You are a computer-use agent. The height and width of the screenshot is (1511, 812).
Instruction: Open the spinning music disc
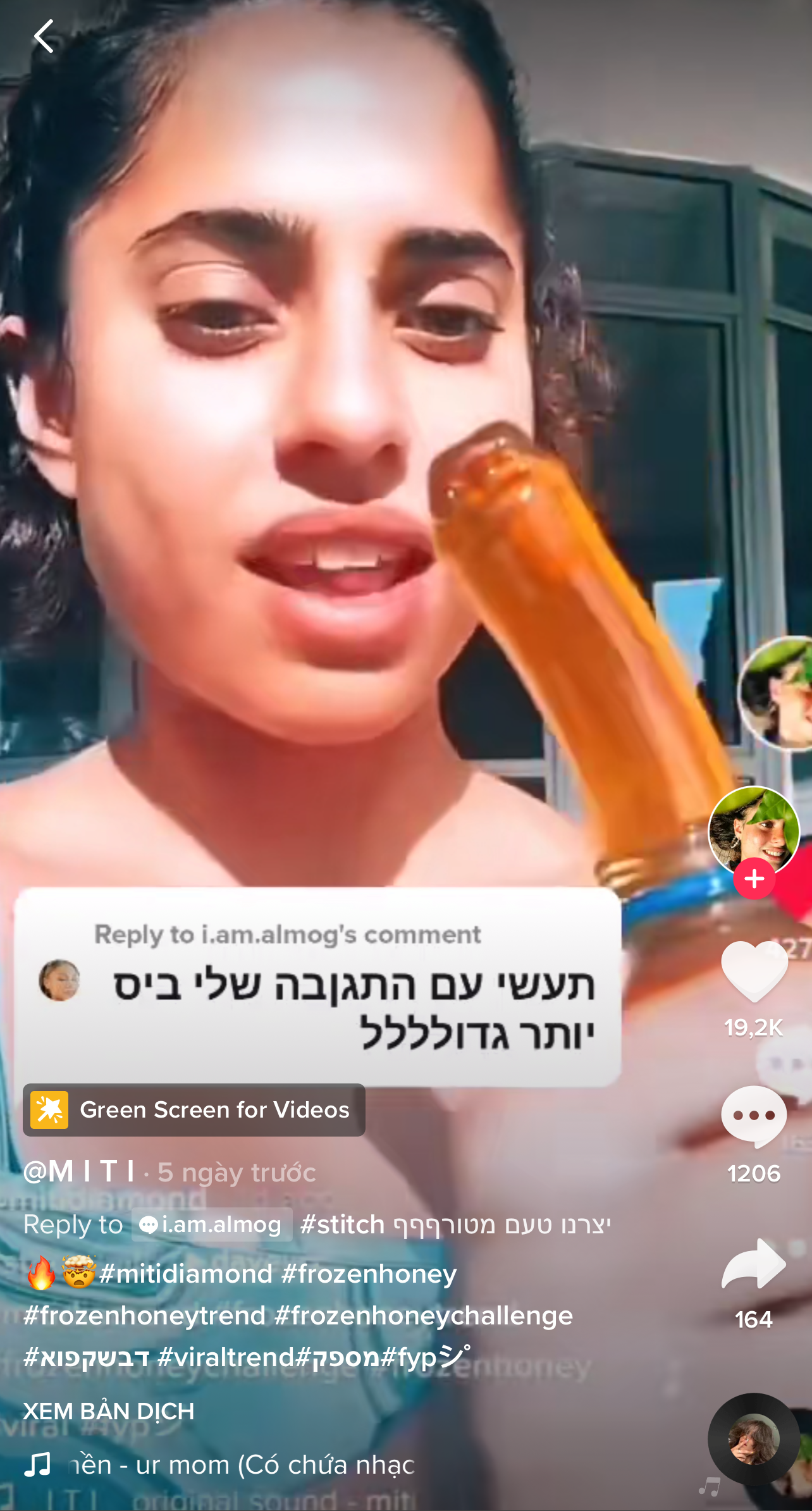tap(753, 1439)
